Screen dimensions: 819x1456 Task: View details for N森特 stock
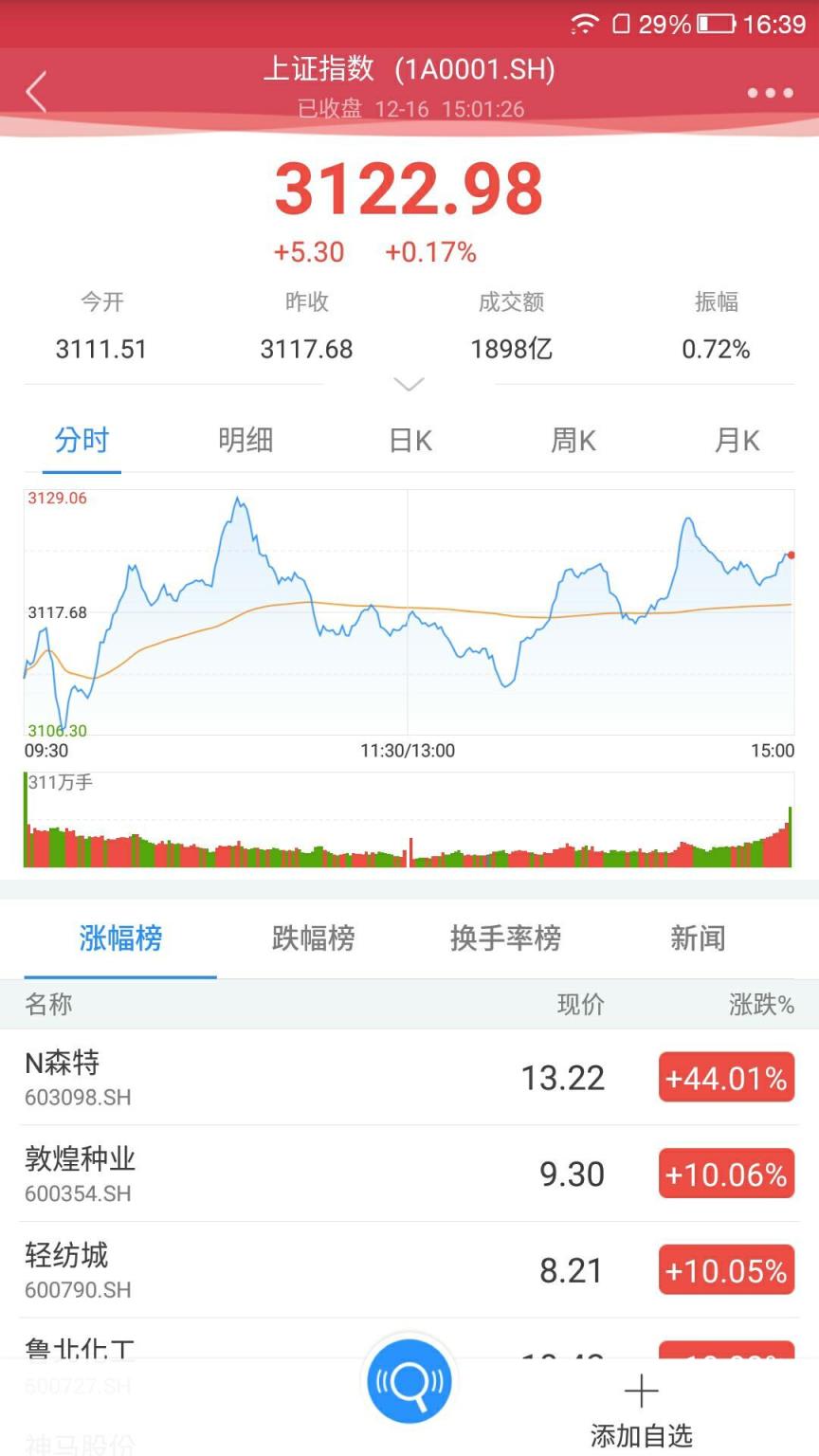[284, 1076]
